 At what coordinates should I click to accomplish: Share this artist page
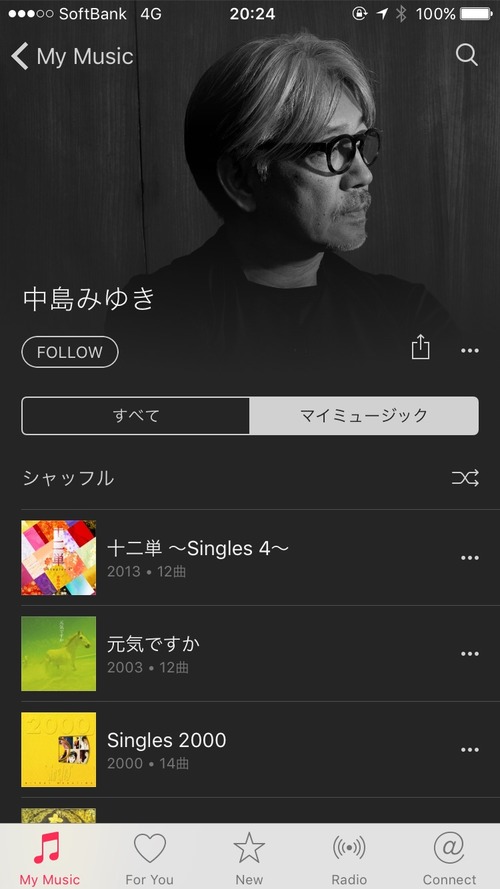[x=420, y=347]
